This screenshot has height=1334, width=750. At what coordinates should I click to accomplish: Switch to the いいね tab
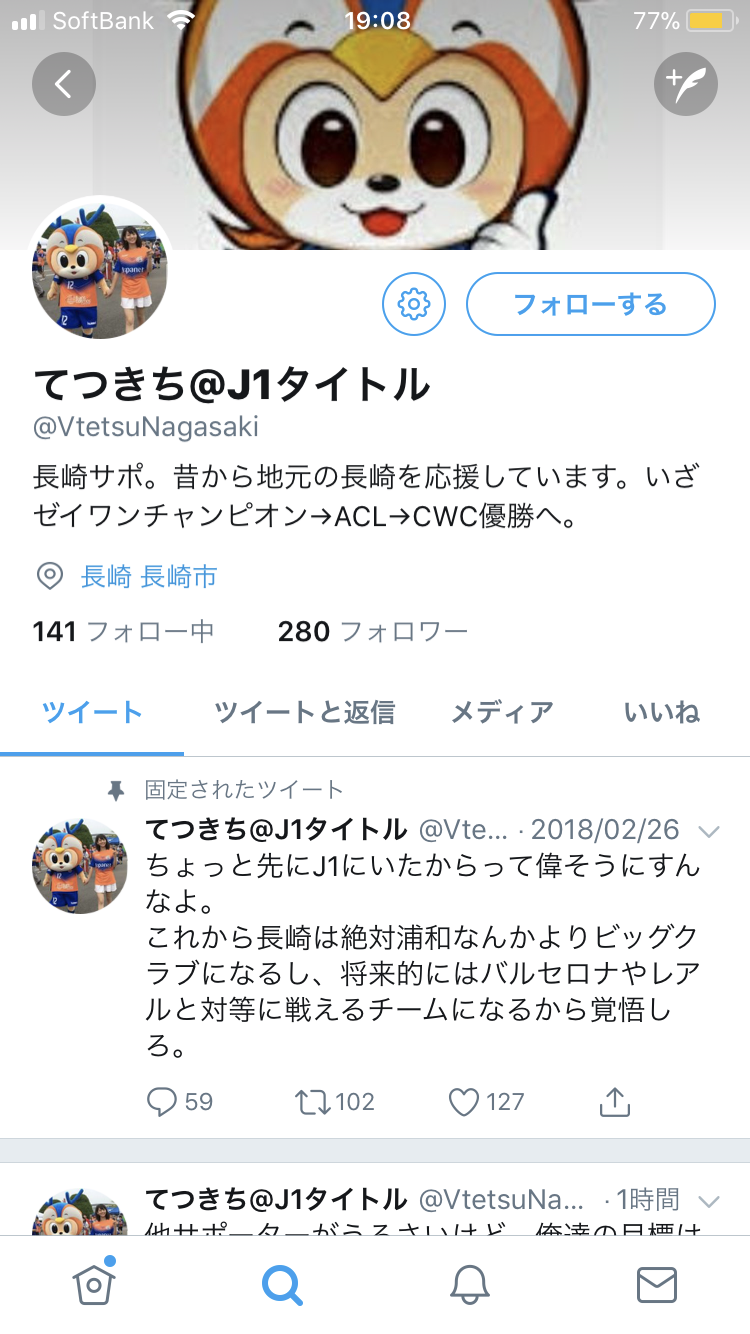[661, 713]
